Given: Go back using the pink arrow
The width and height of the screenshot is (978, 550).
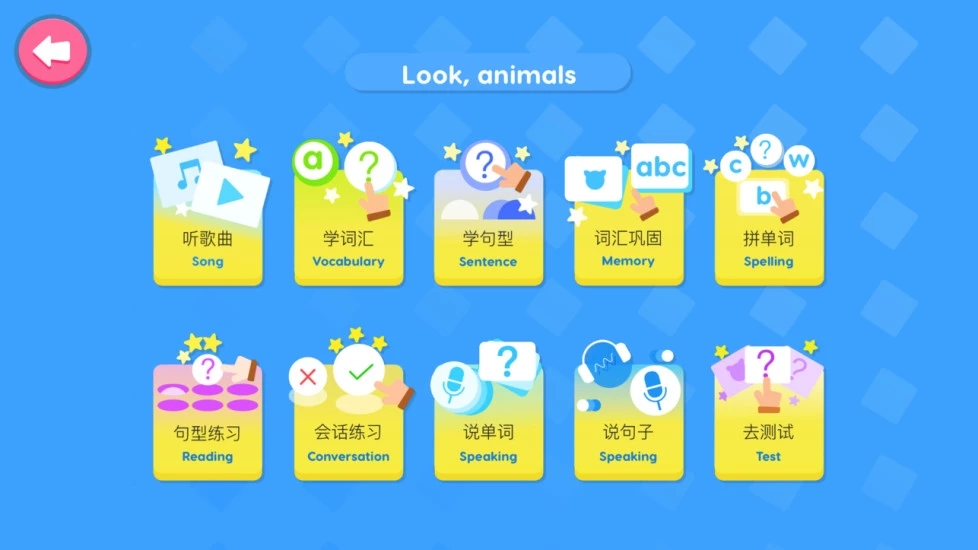Looking at the screenshot, I should coord(52,50).
